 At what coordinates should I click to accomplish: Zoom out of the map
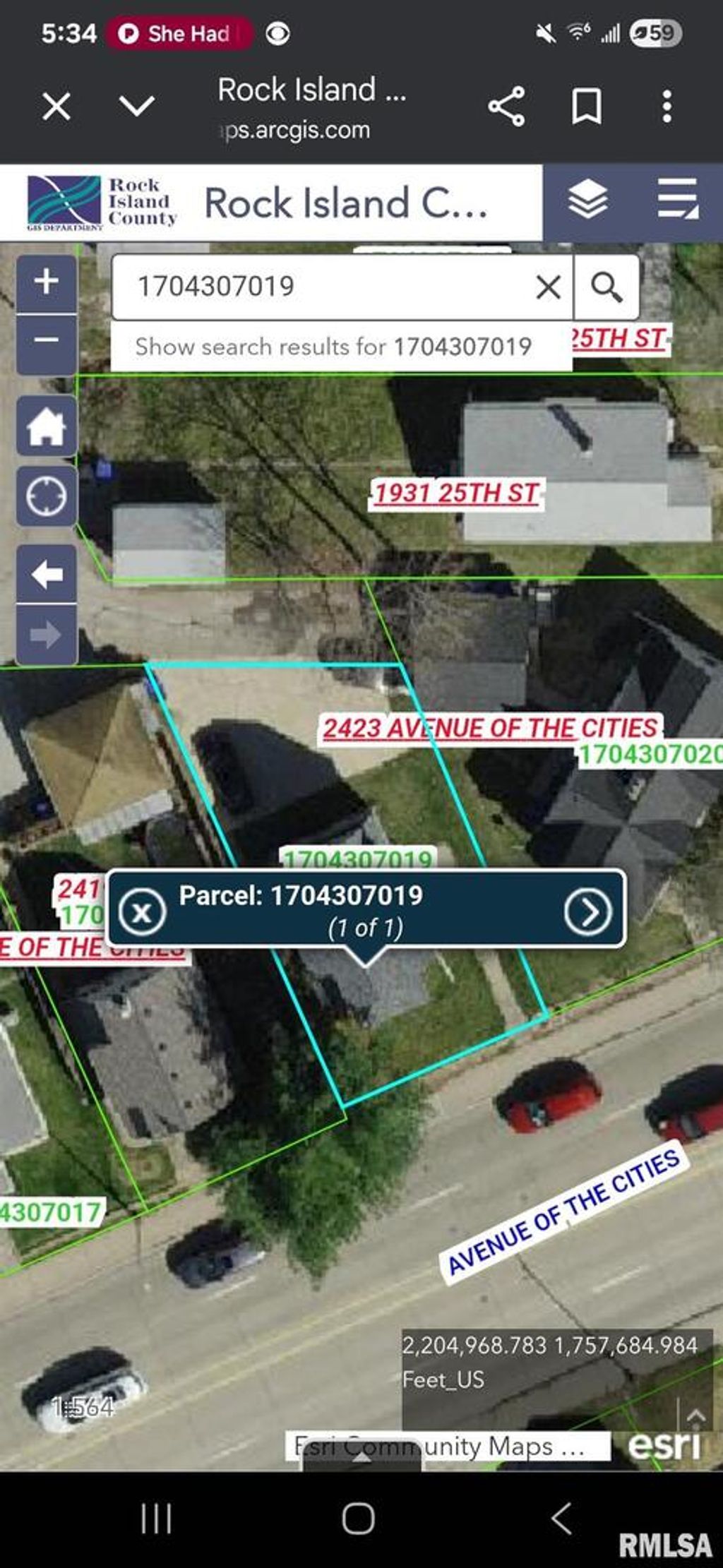[x=47, y=342]
